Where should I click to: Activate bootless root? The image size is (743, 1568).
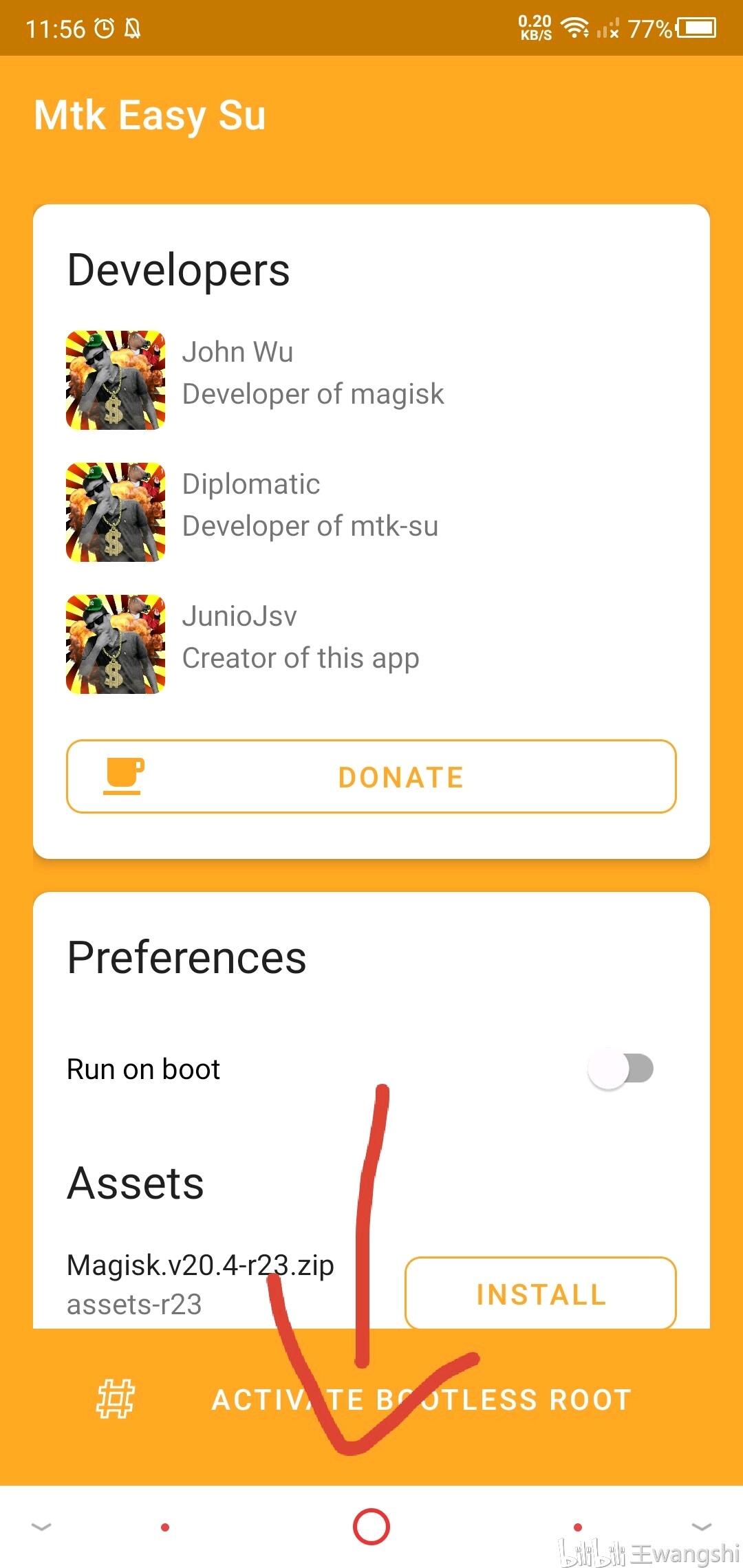371,1400
